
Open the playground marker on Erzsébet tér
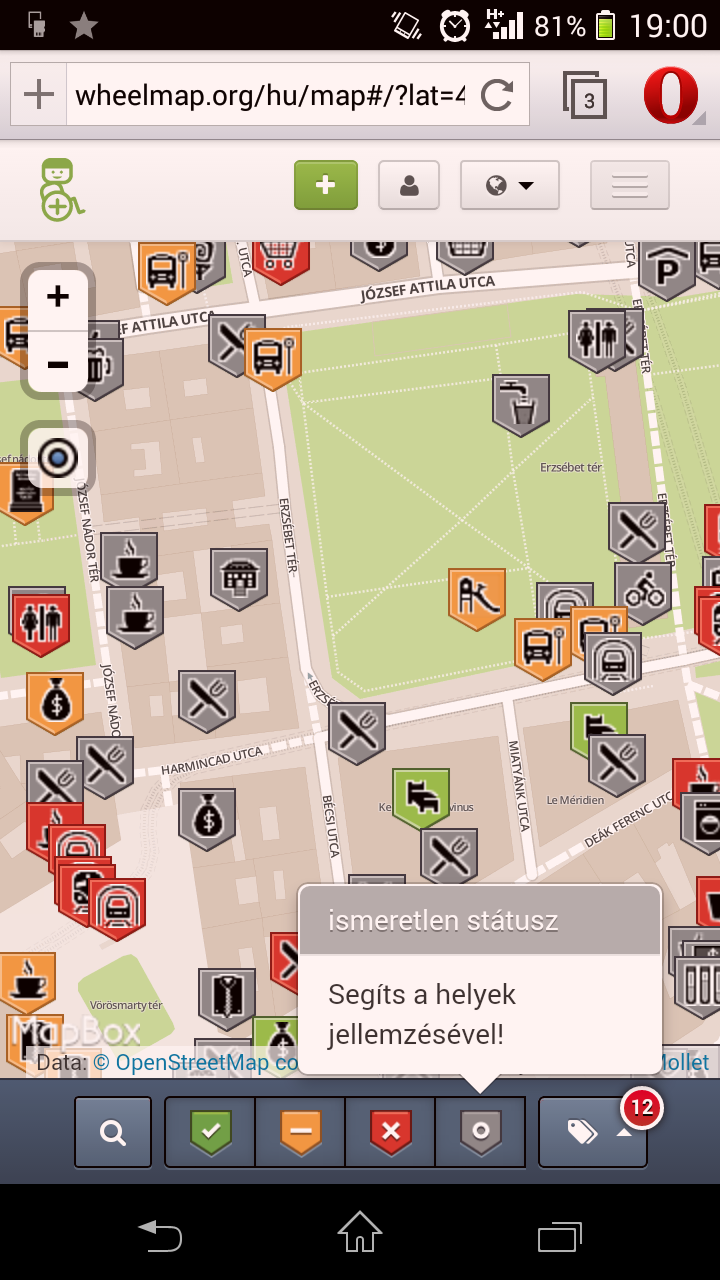[x=477, y=599]
